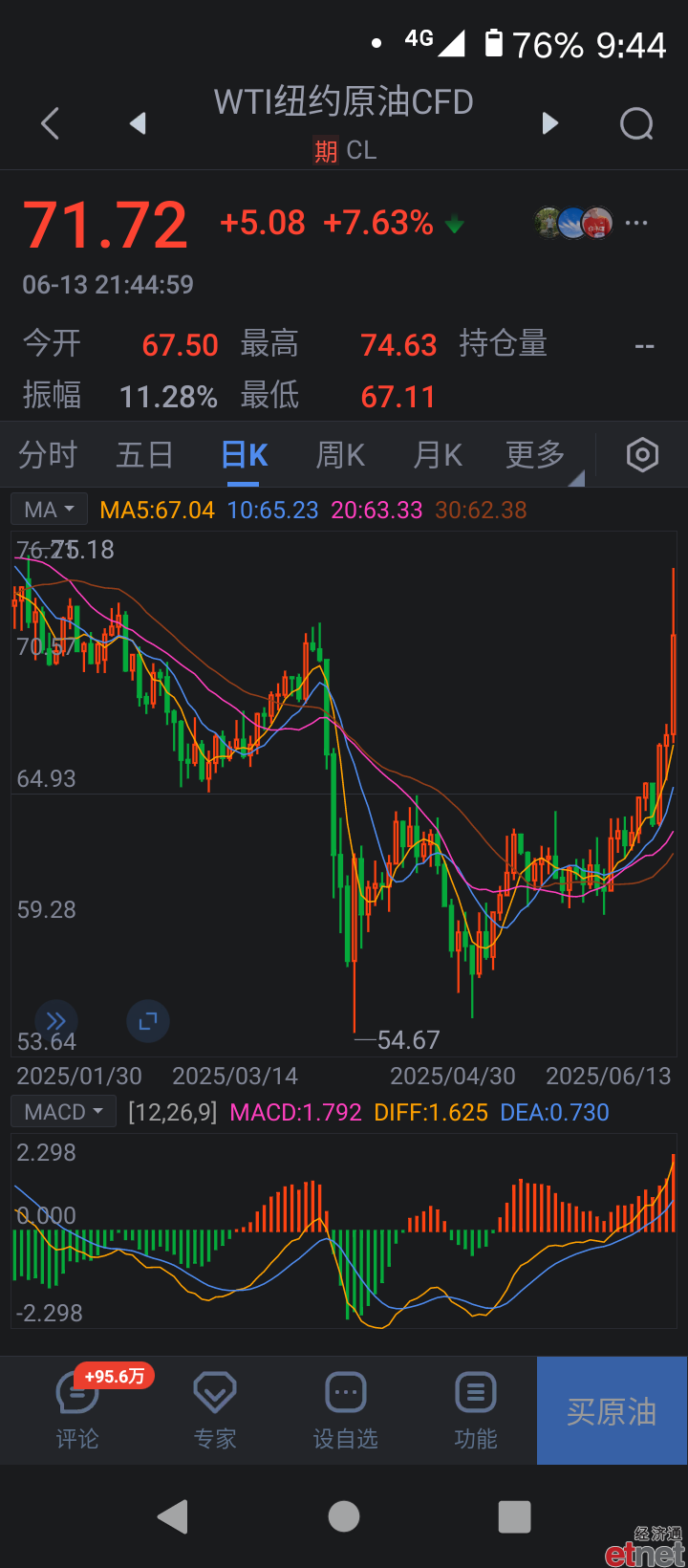The height and width of the screenshot is (1568, 688).
Task: Switch to the 周K chart tab
Action: click(340, 455)
